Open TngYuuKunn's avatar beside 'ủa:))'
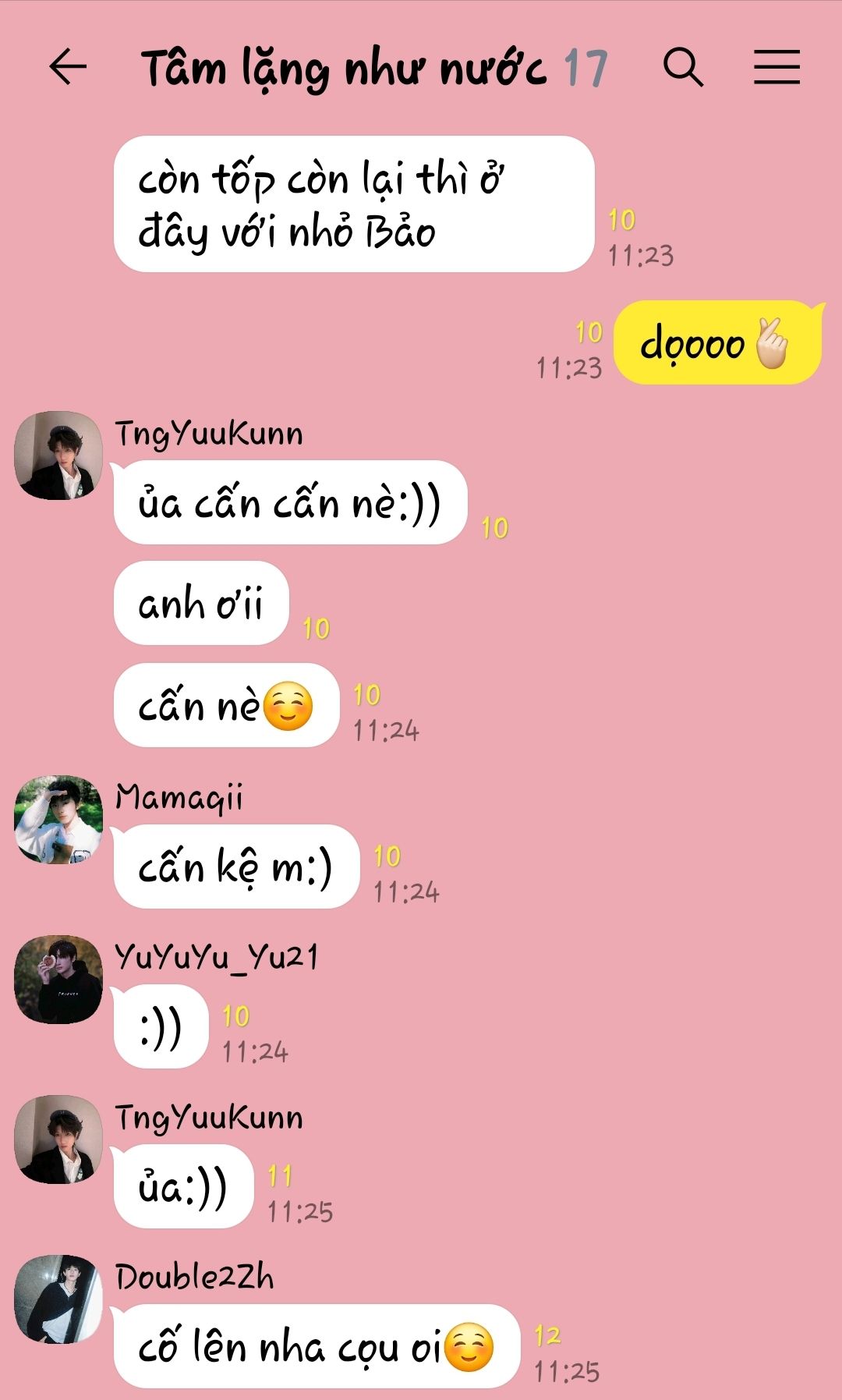Viewport: 842px width, 1400px height. (x=58, y=1139)
